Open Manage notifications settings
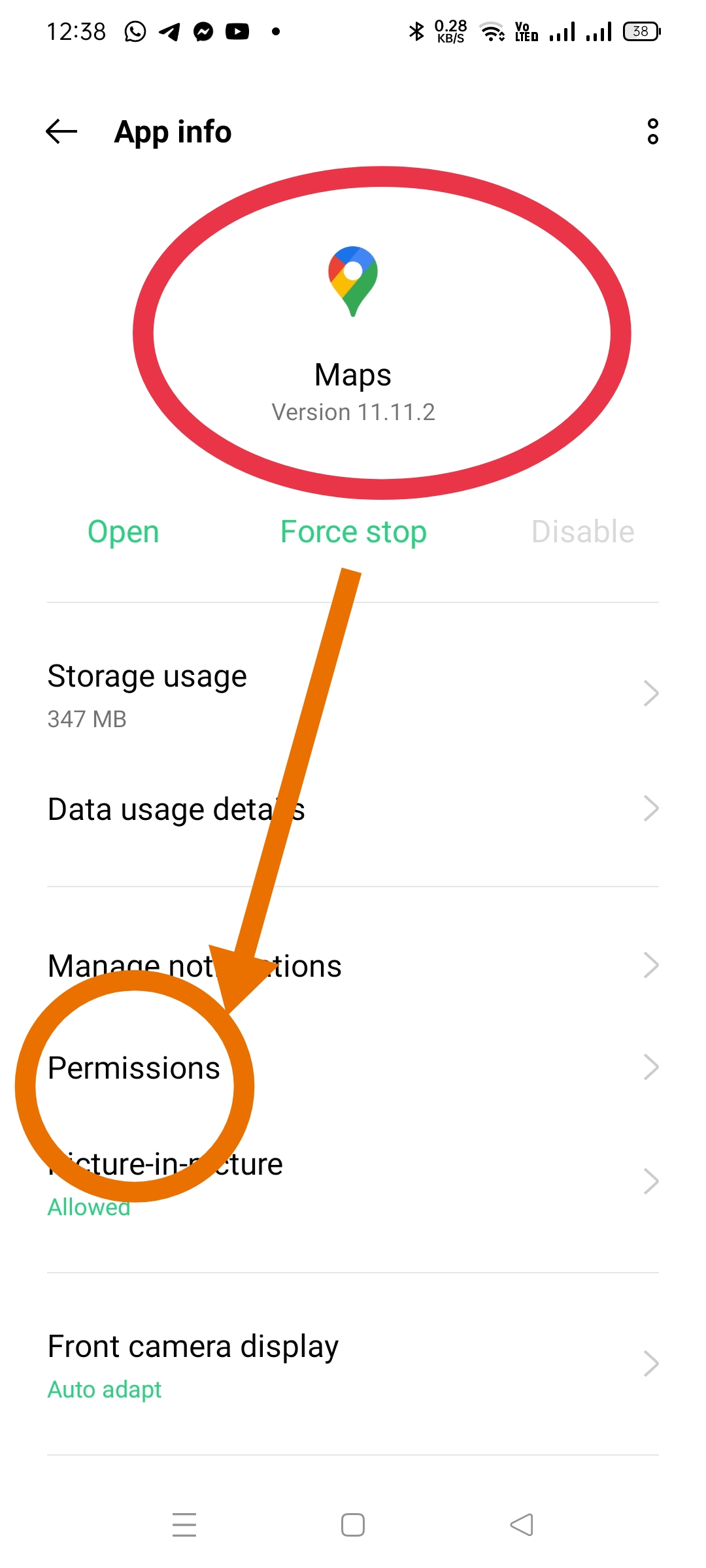The height and width of the screenshot is (1568, 706). pyautogui.click(x=353, y=966)
